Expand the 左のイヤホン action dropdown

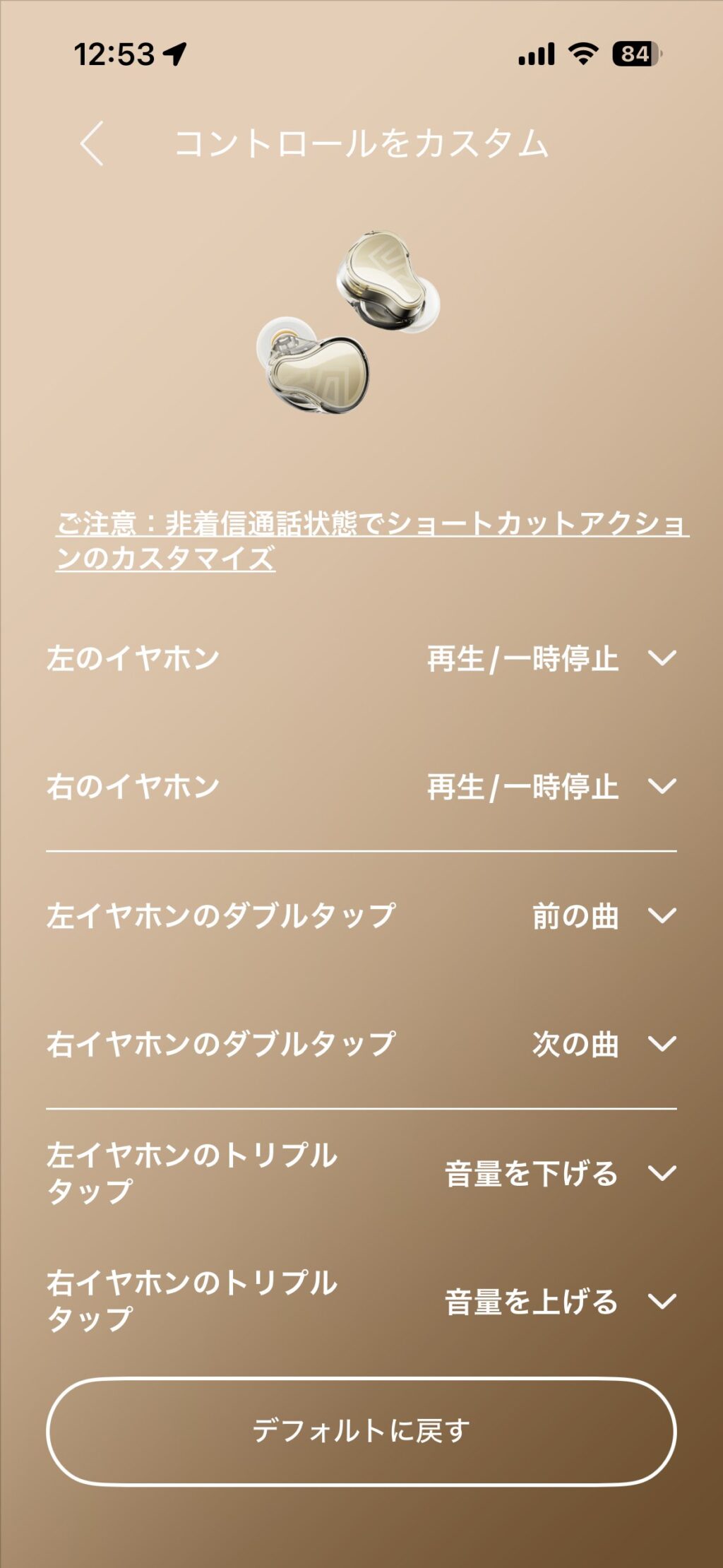point(662,658)
